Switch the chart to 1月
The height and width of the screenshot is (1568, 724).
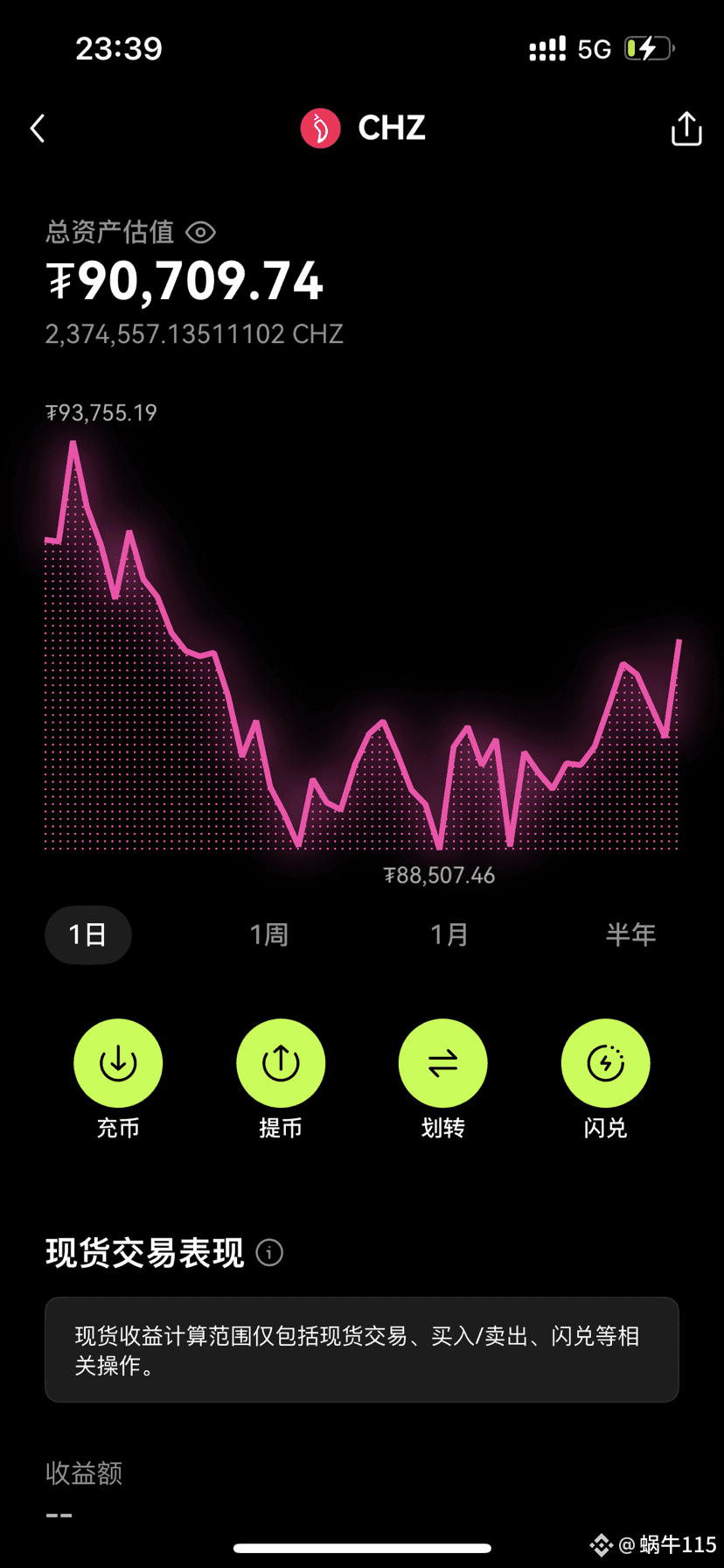(x=449, y=934)
